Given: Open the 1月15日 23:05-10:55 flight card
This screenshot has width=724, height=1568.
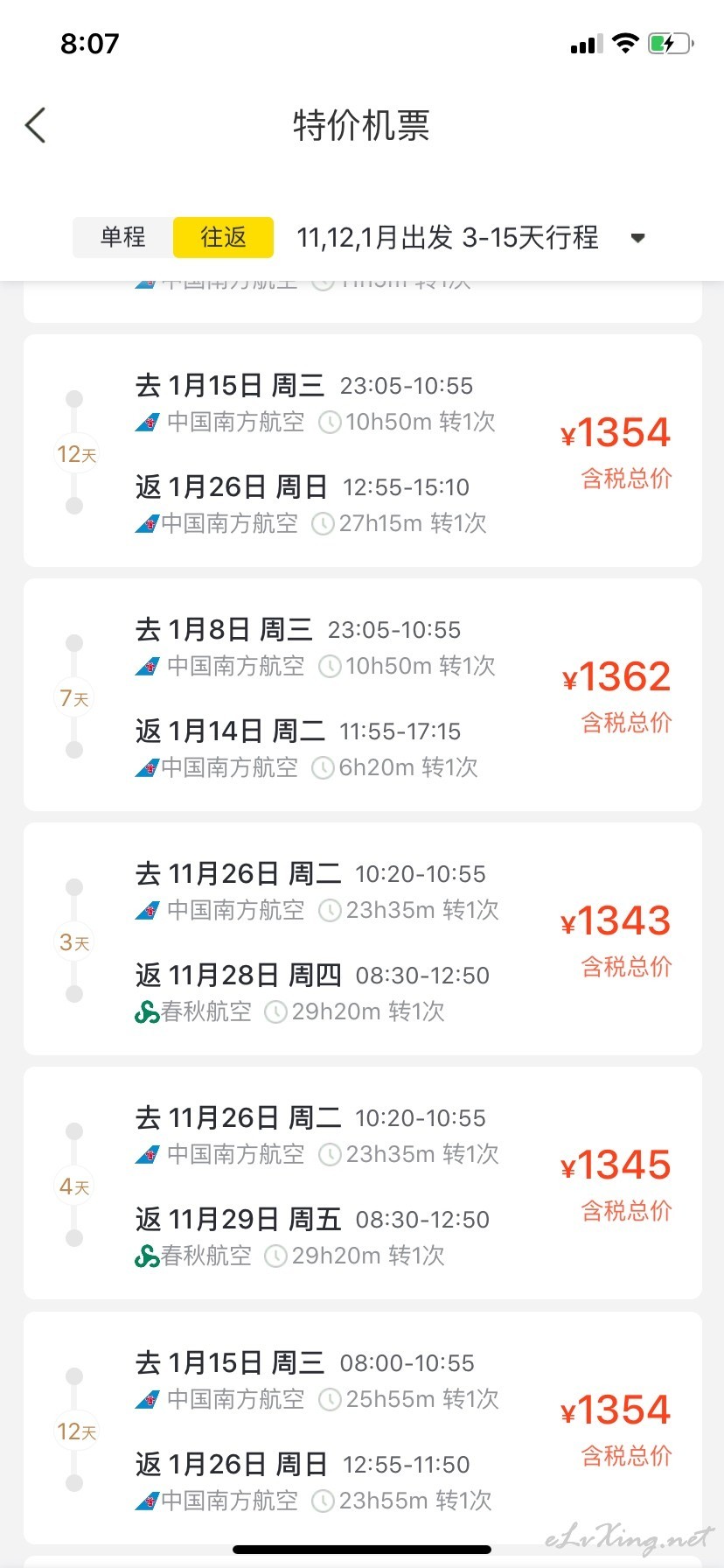Looking at the screenshot, I should point(363,451).
